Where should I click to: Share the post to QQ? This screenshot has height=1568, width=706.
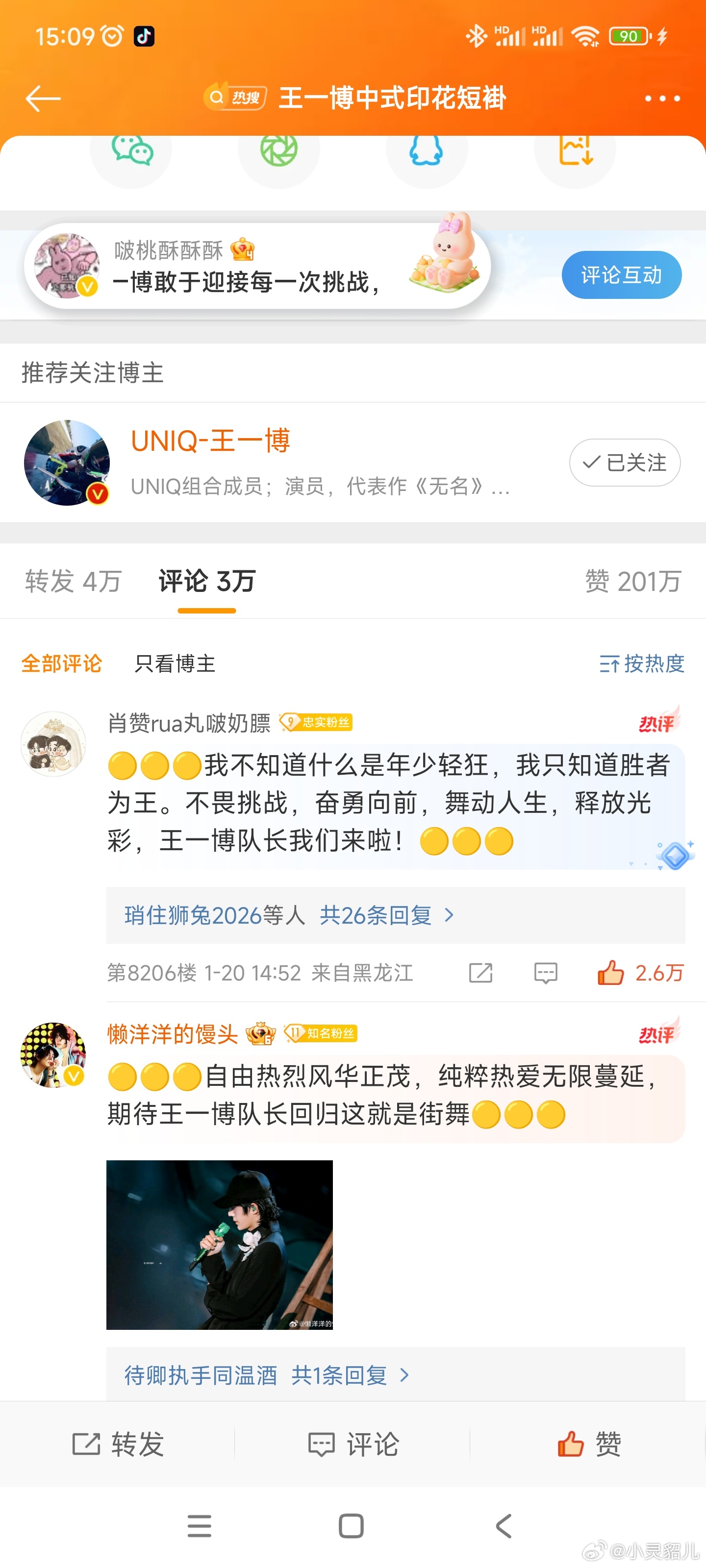(427, 152)
